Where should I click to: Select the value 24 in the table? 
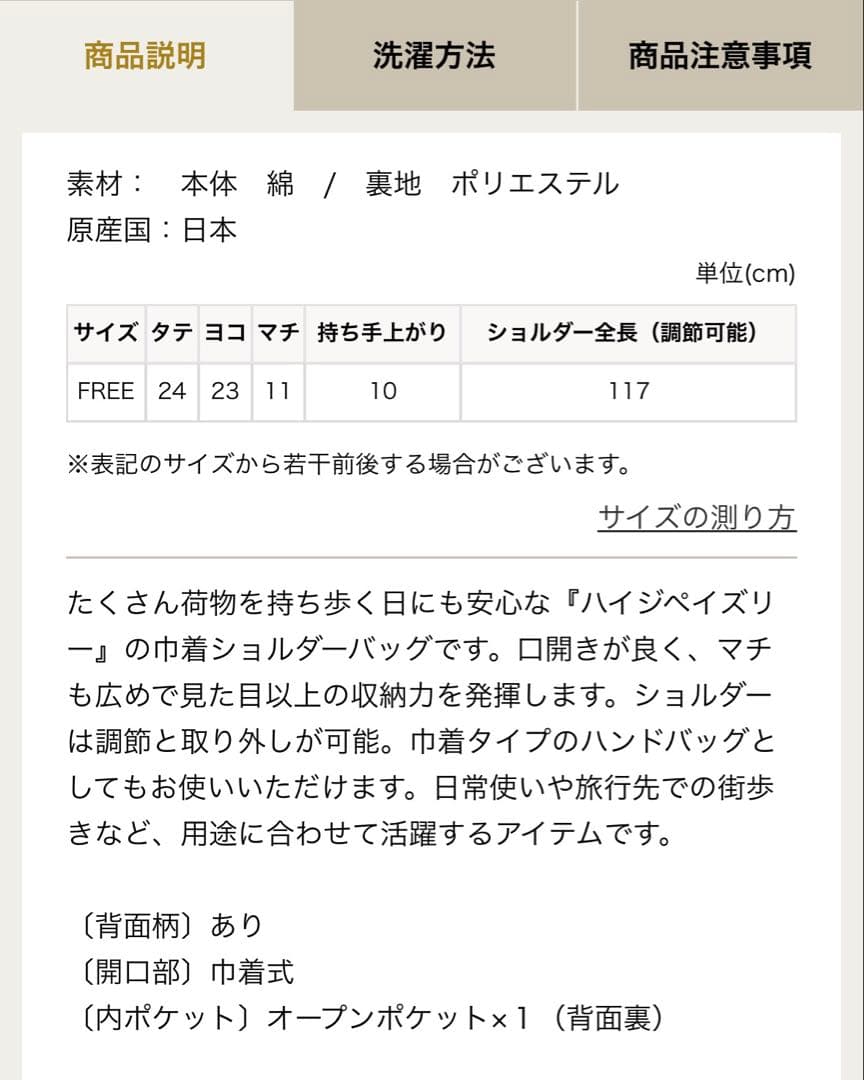pos(172,391)
